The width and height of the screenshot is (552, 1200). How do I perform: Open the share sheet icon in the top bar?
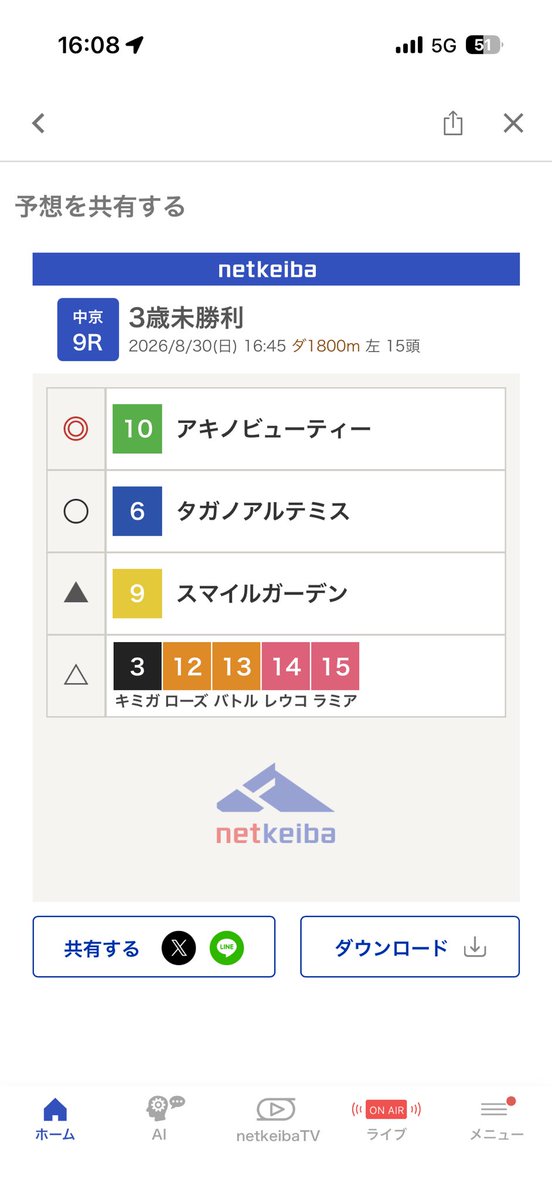click(x=453, y=123)
